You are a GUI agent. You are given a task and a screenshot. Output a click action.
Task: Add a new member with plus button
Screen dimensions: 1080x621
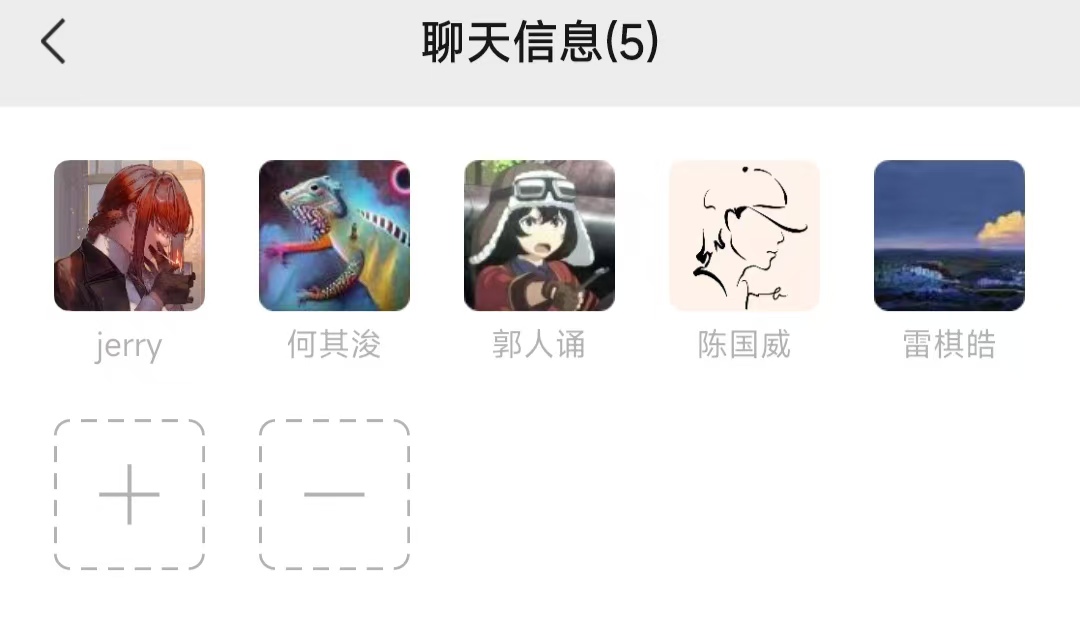point(129,494)
